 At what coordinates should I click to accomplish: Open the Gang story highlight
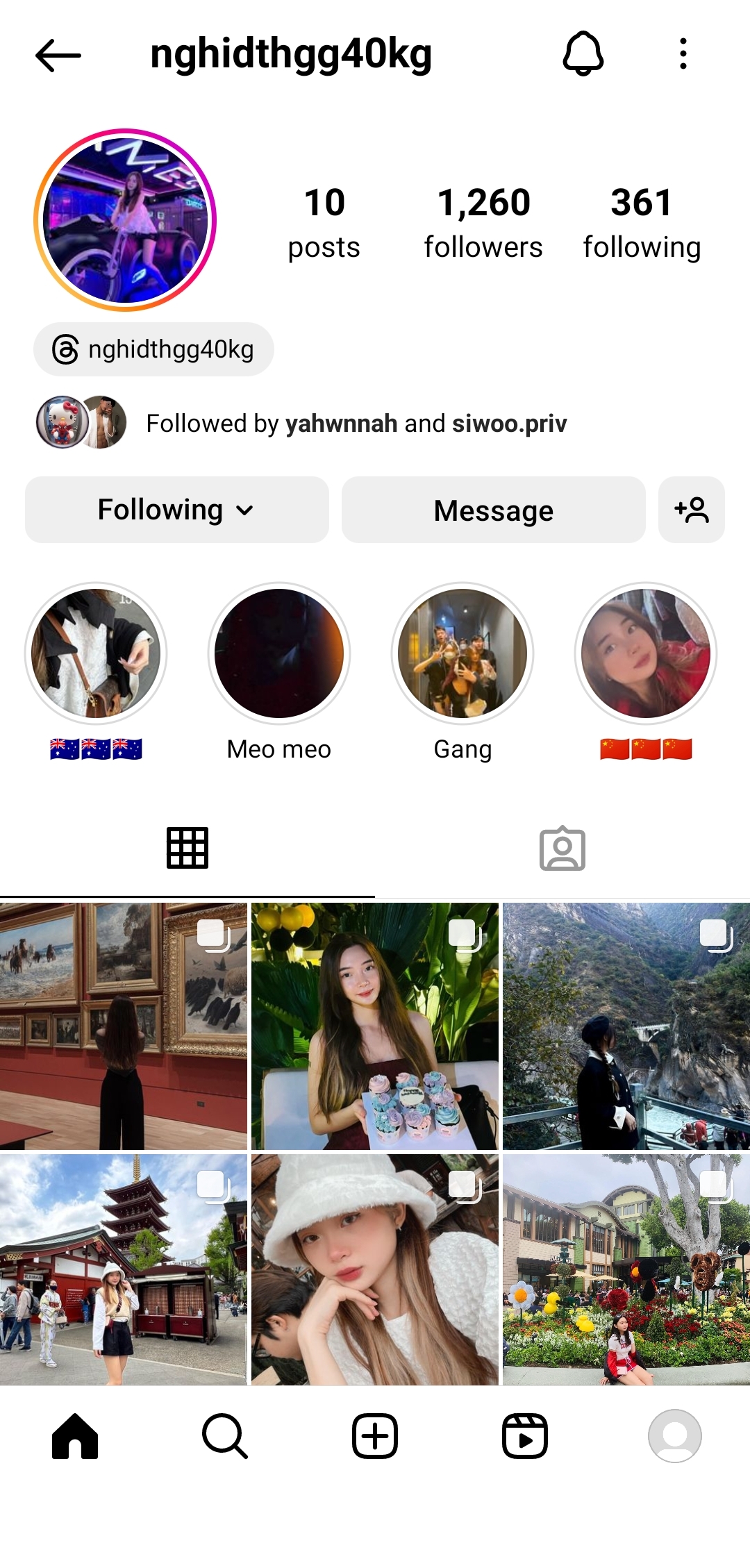coord(462,653)
